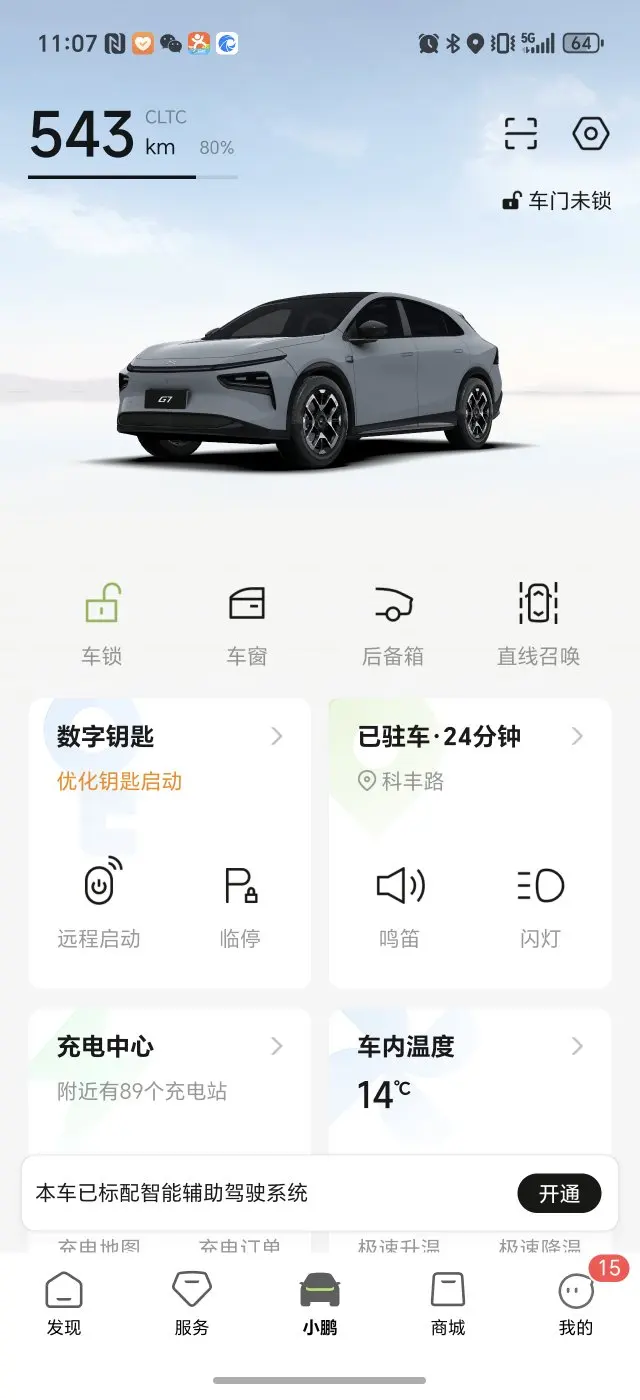Open the 已驻车 parking location card
This screenshot has height=1400, width=640.
(x=470, y=737)
